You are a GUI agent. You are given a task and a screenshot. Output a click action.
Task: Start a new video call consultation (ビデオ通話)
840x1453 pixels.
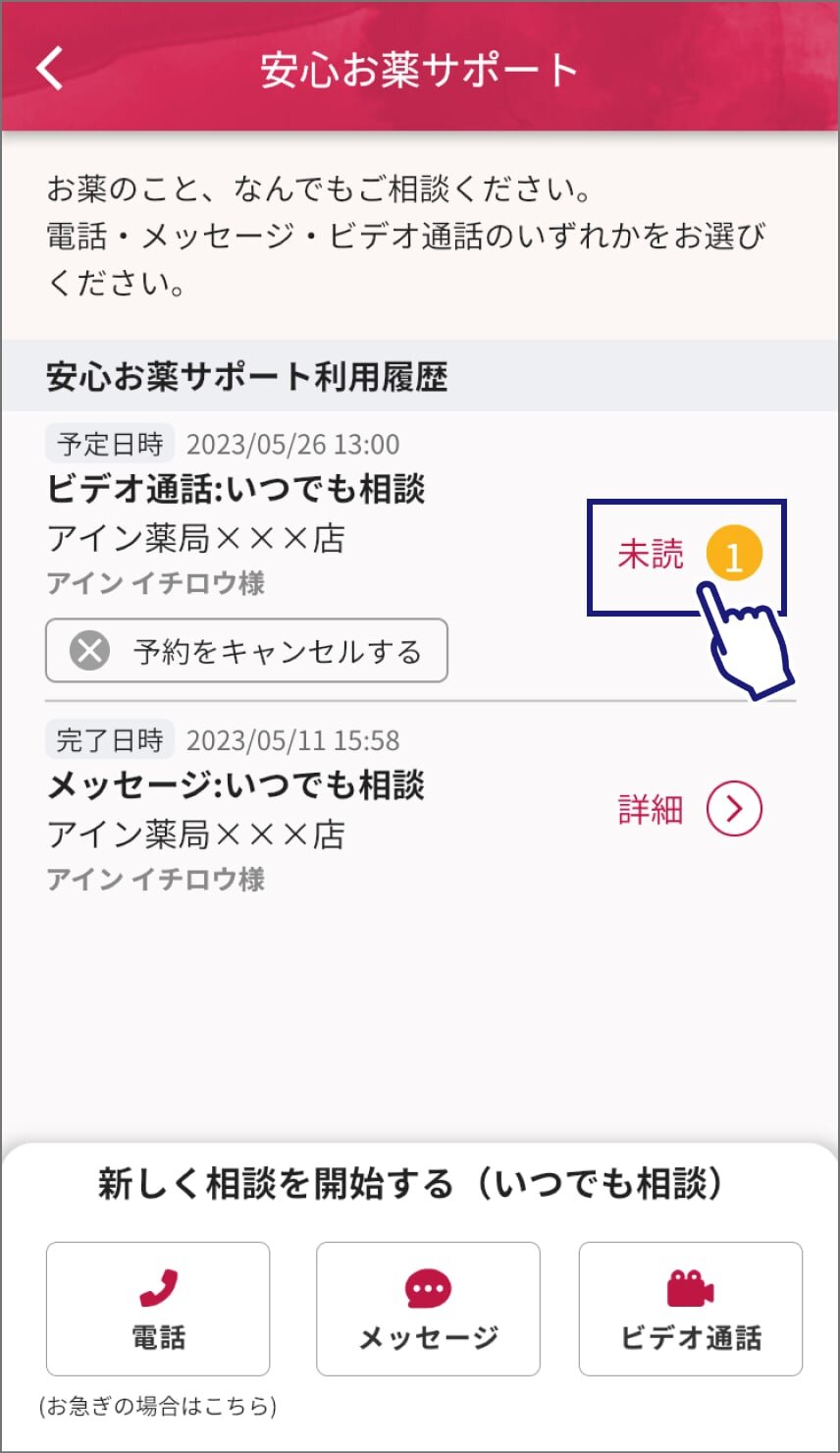[690, 1309]
